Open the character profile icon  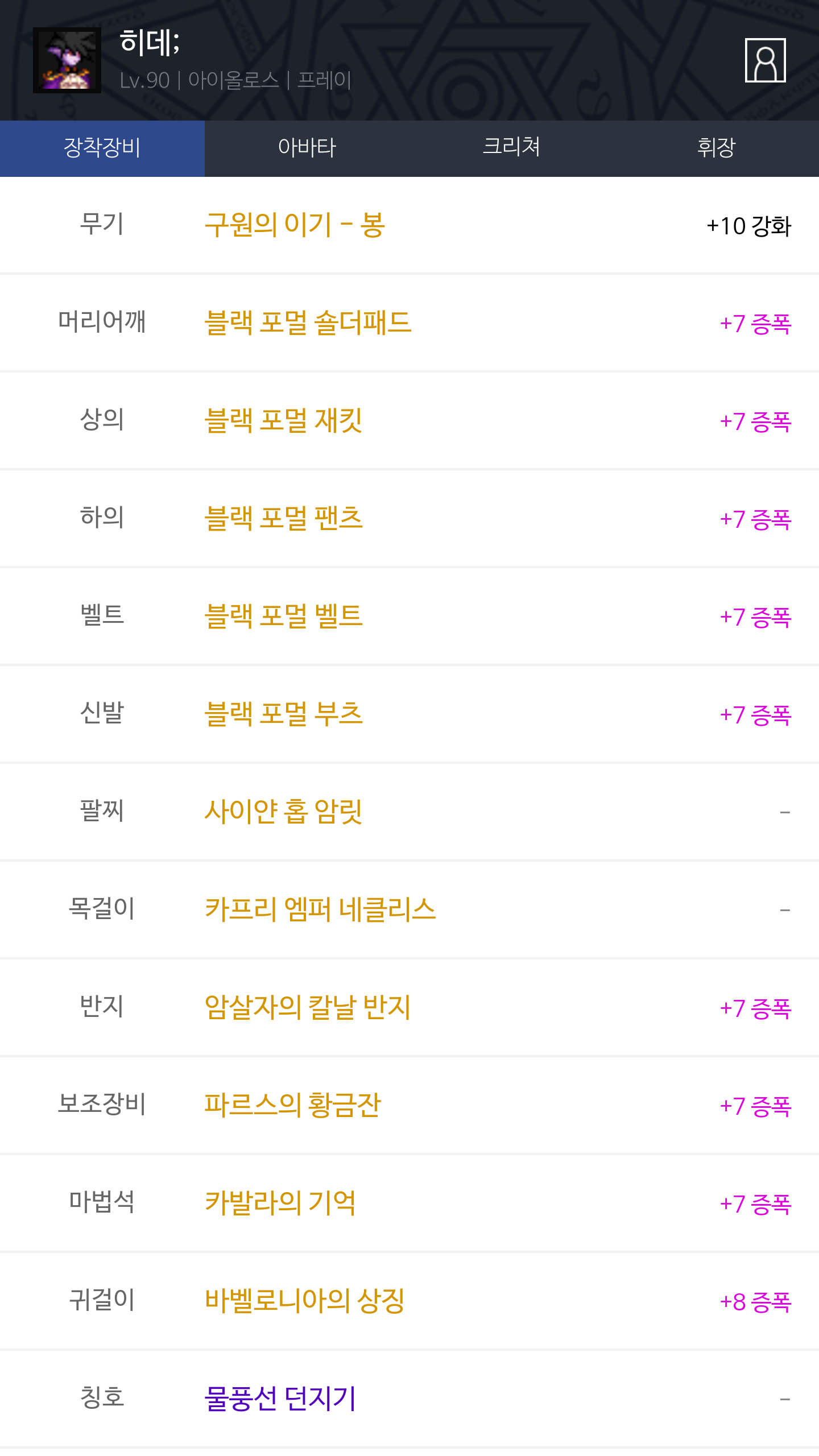pos(765,60)
